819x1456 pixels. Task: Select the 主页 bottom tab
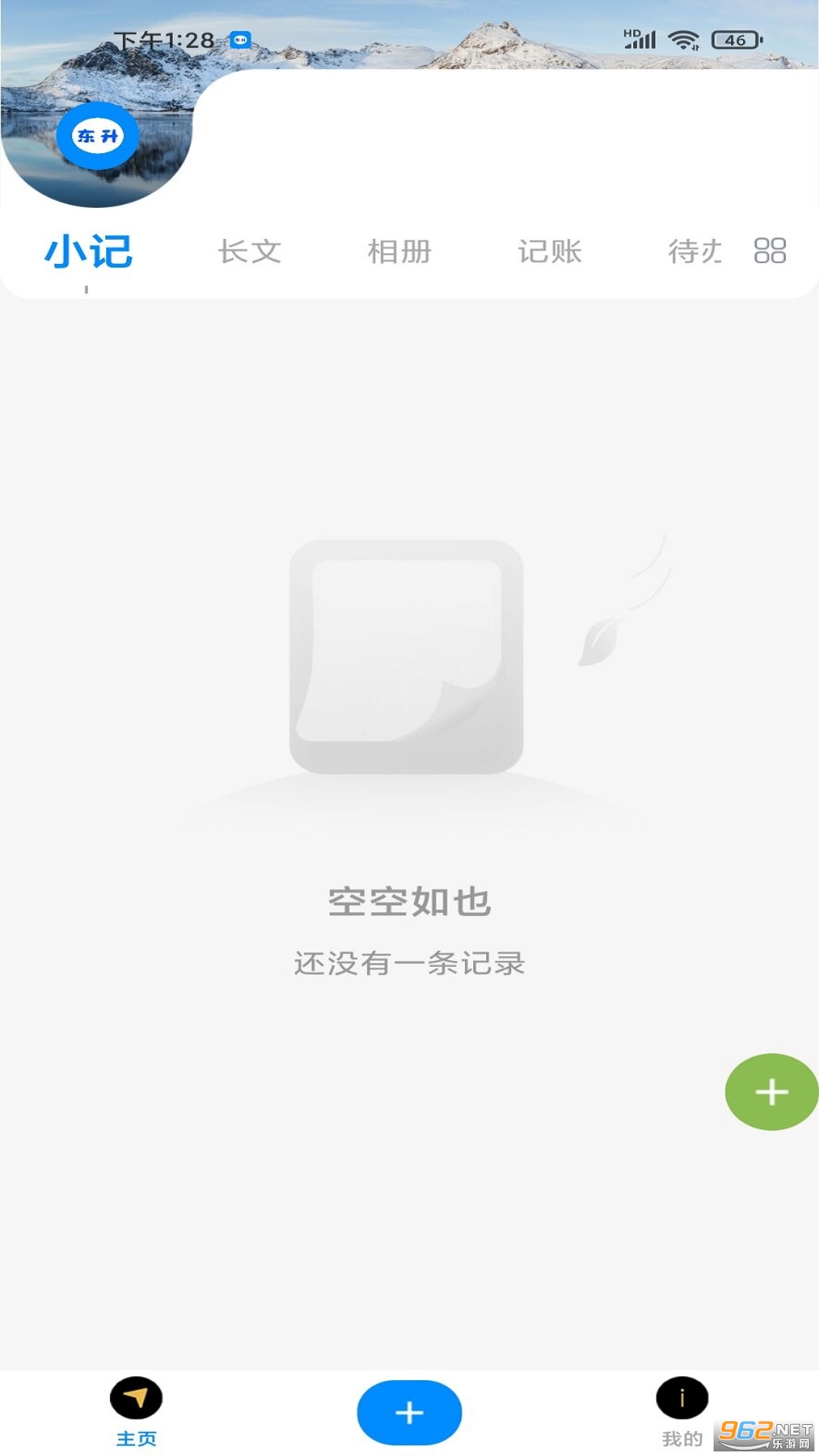coord(136,1412)
